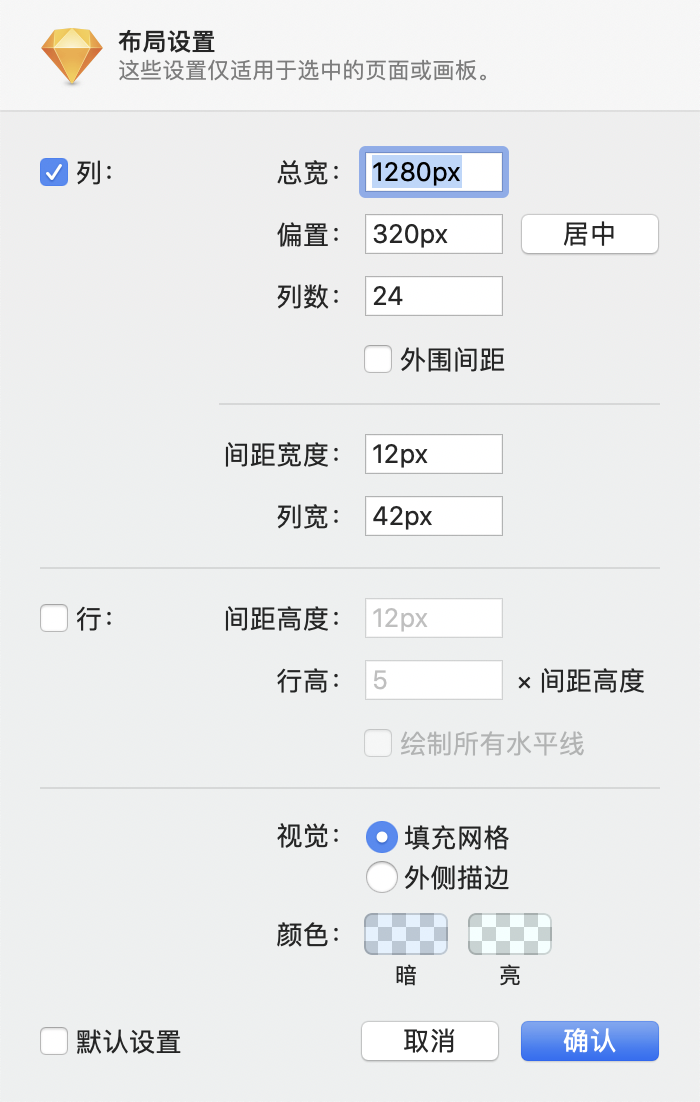700x1102 pixels.
Task: Confirm with the 确认 button
Action: (x=589, y=1041)
